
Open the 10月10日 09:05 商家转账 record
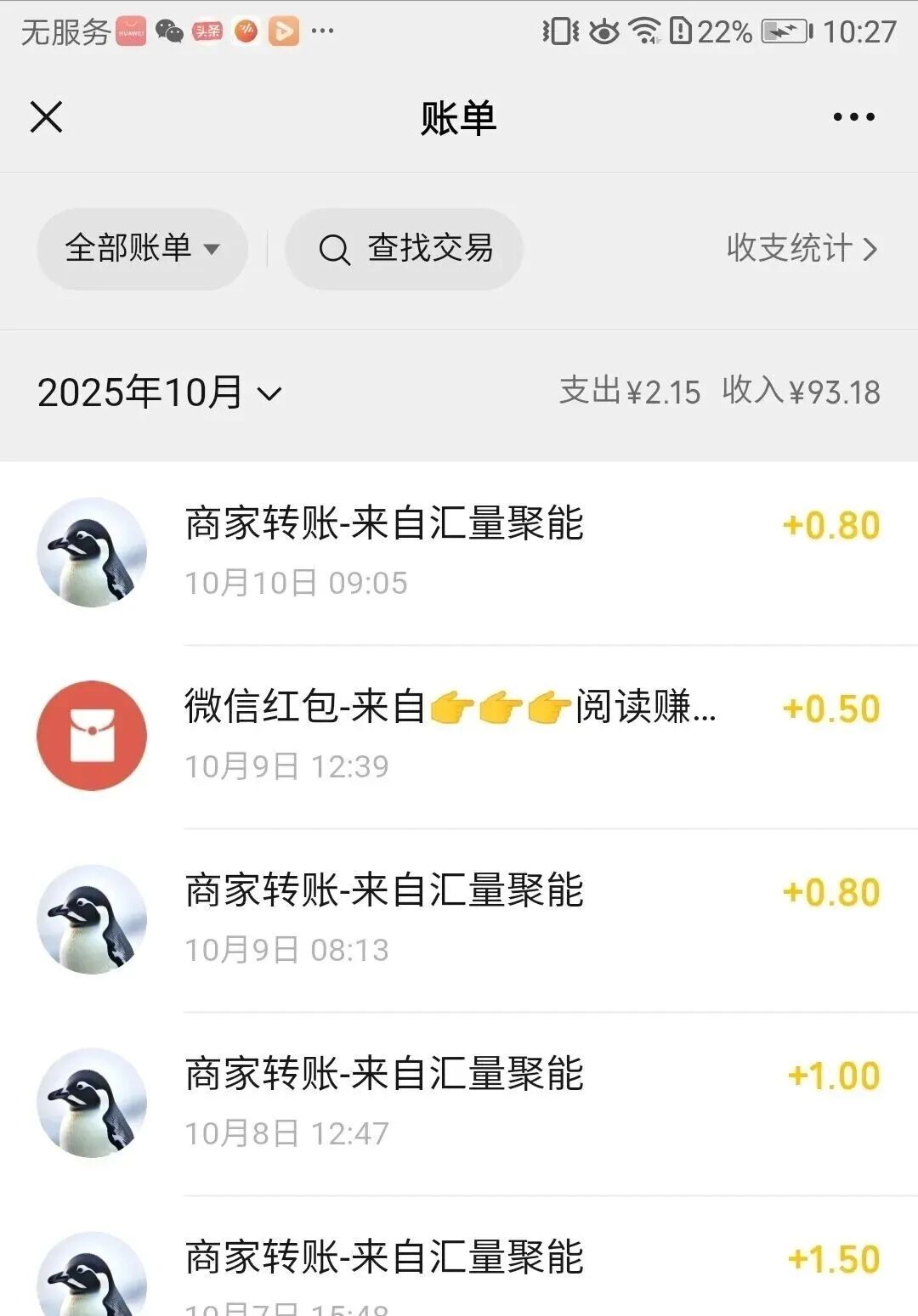click(x=459, y=552)
